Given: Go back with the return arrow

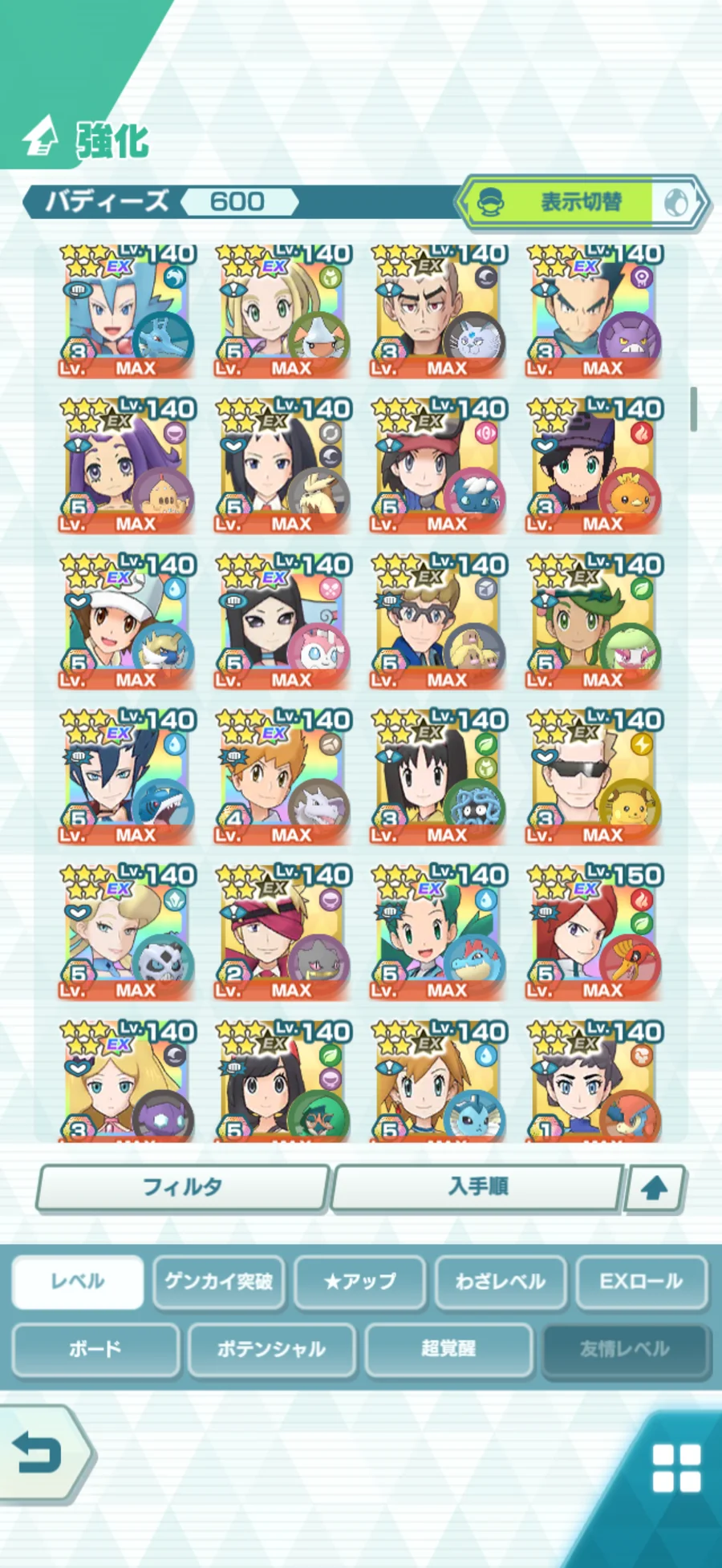Looking at the screenshot, I should tap(40, 1453).
